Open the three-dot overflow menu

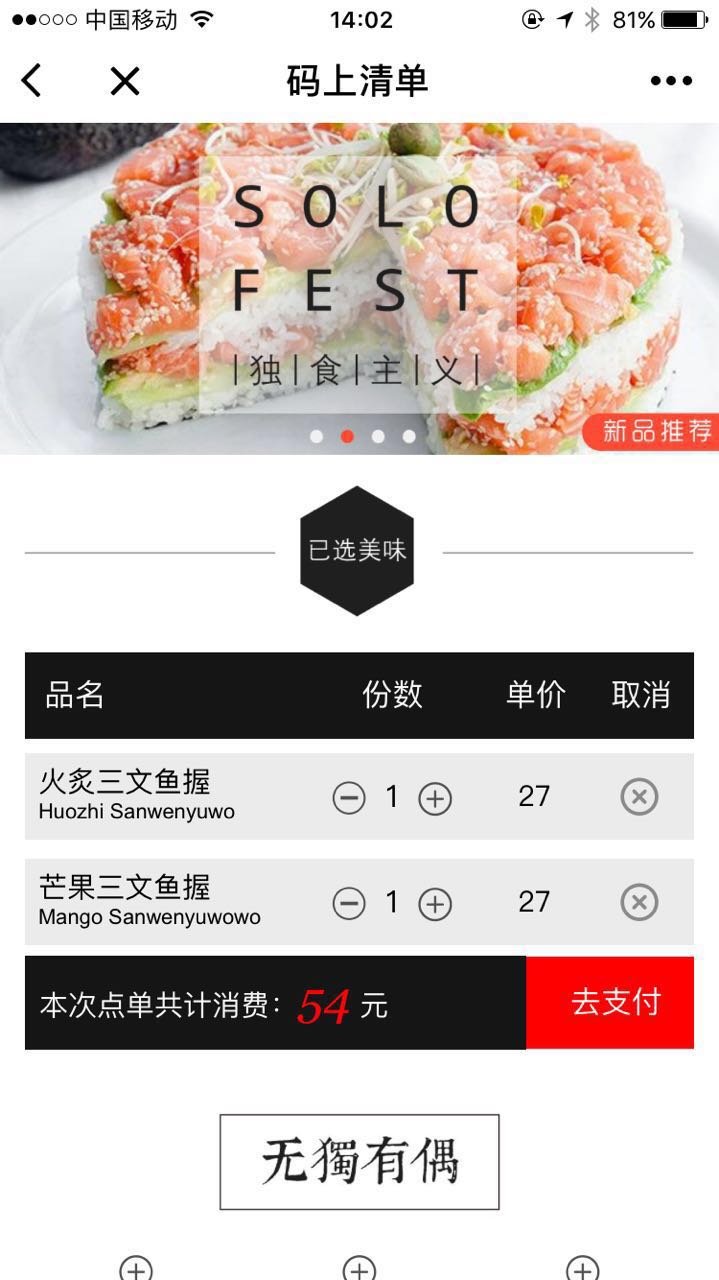671,81
